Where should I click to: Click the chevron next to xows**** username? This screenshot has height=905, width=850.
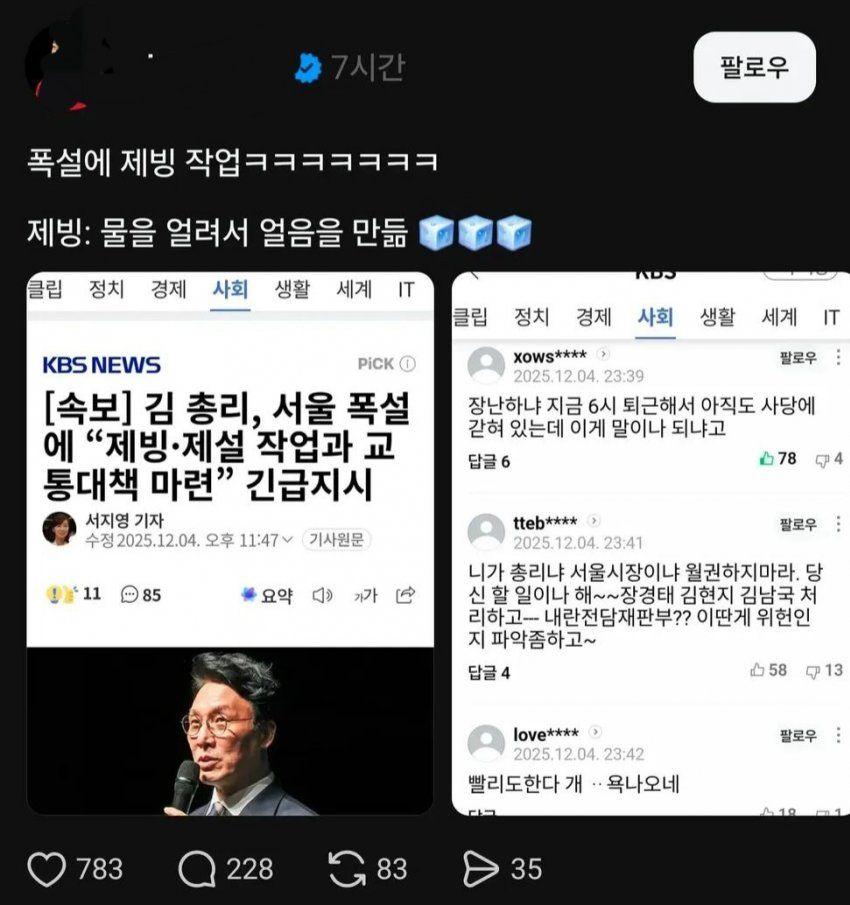601,357
